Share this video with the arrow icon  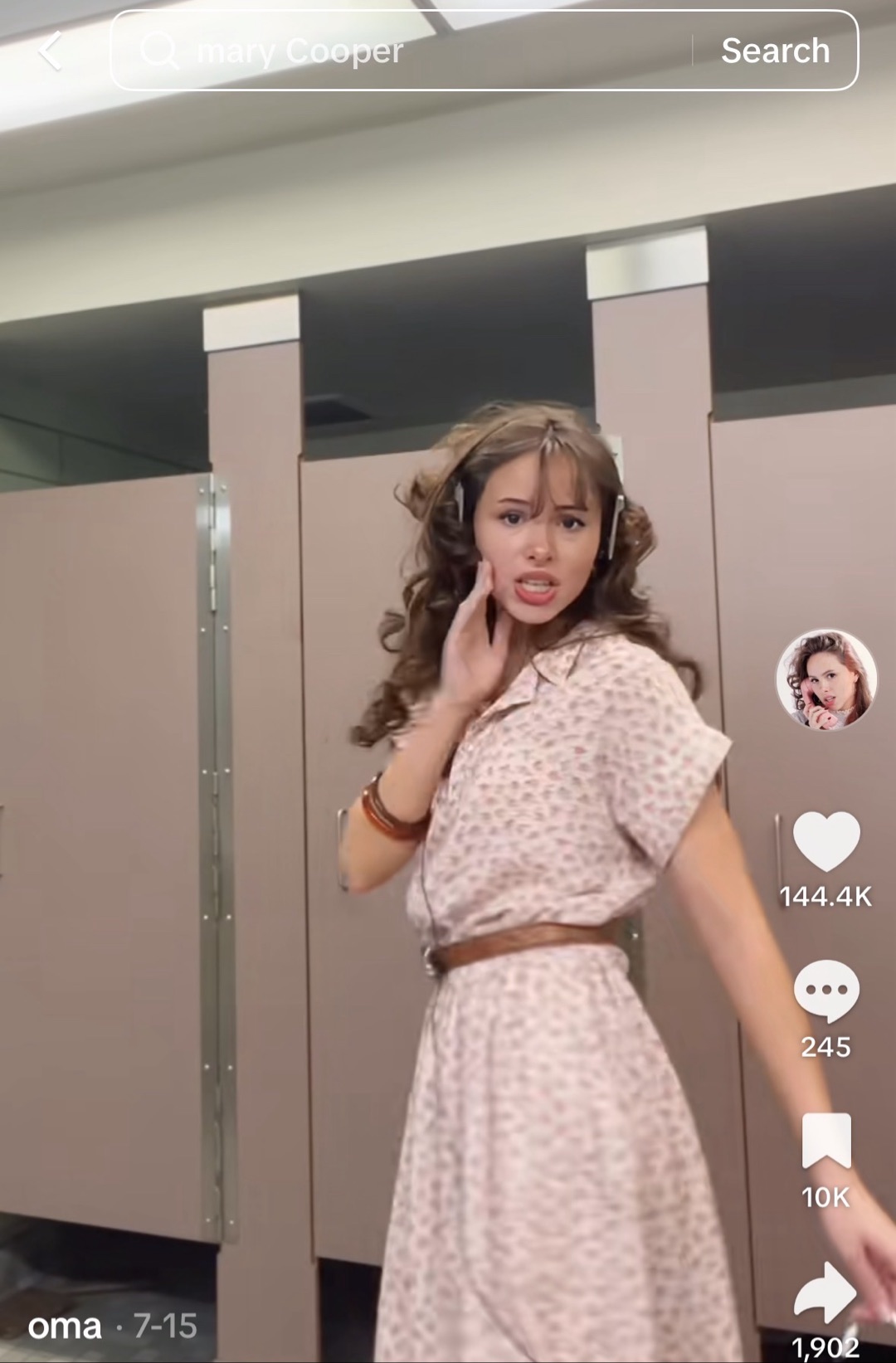825,1293
